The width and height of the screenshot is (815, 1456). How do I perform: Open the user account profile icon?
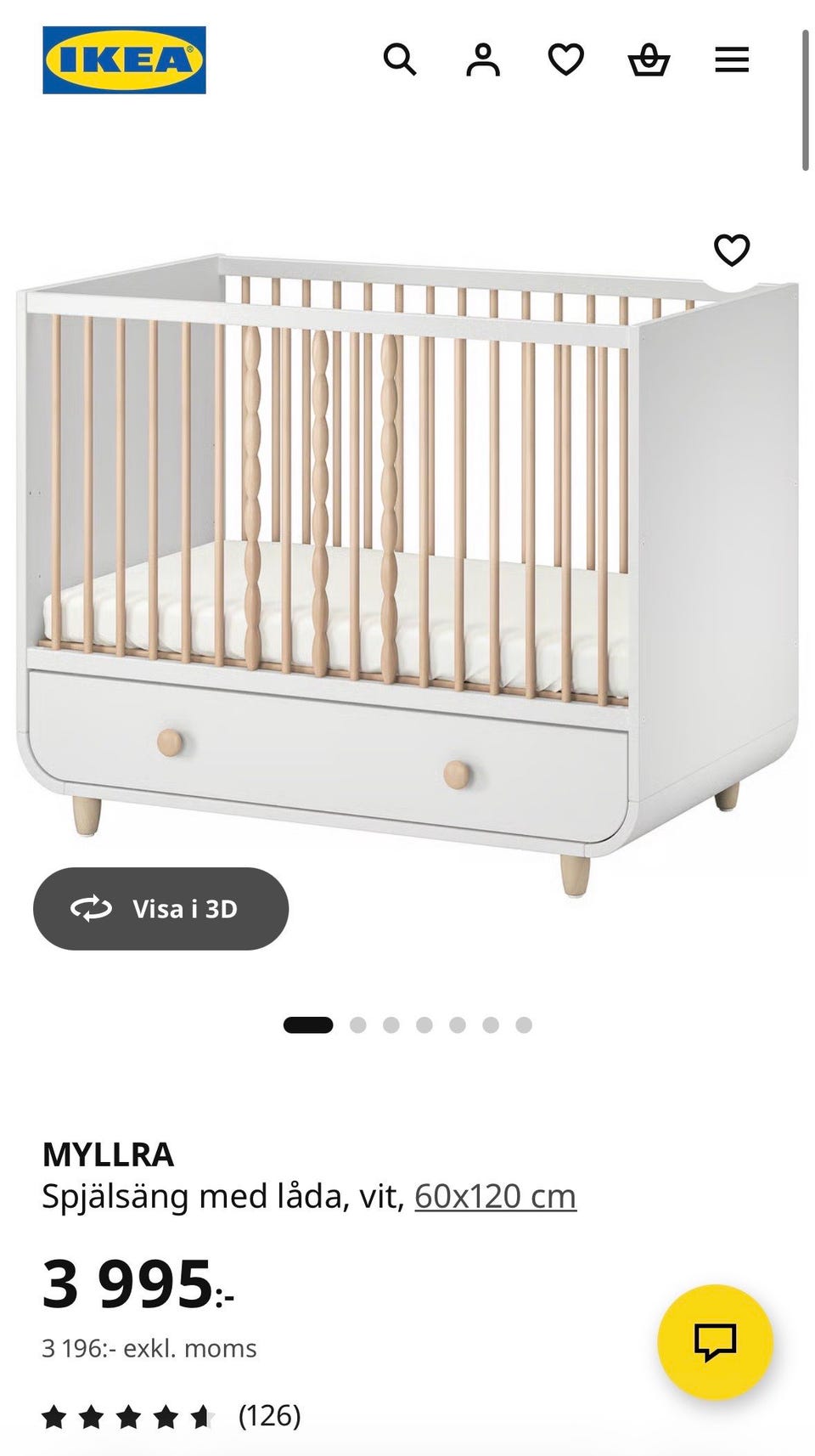[482, 60]
